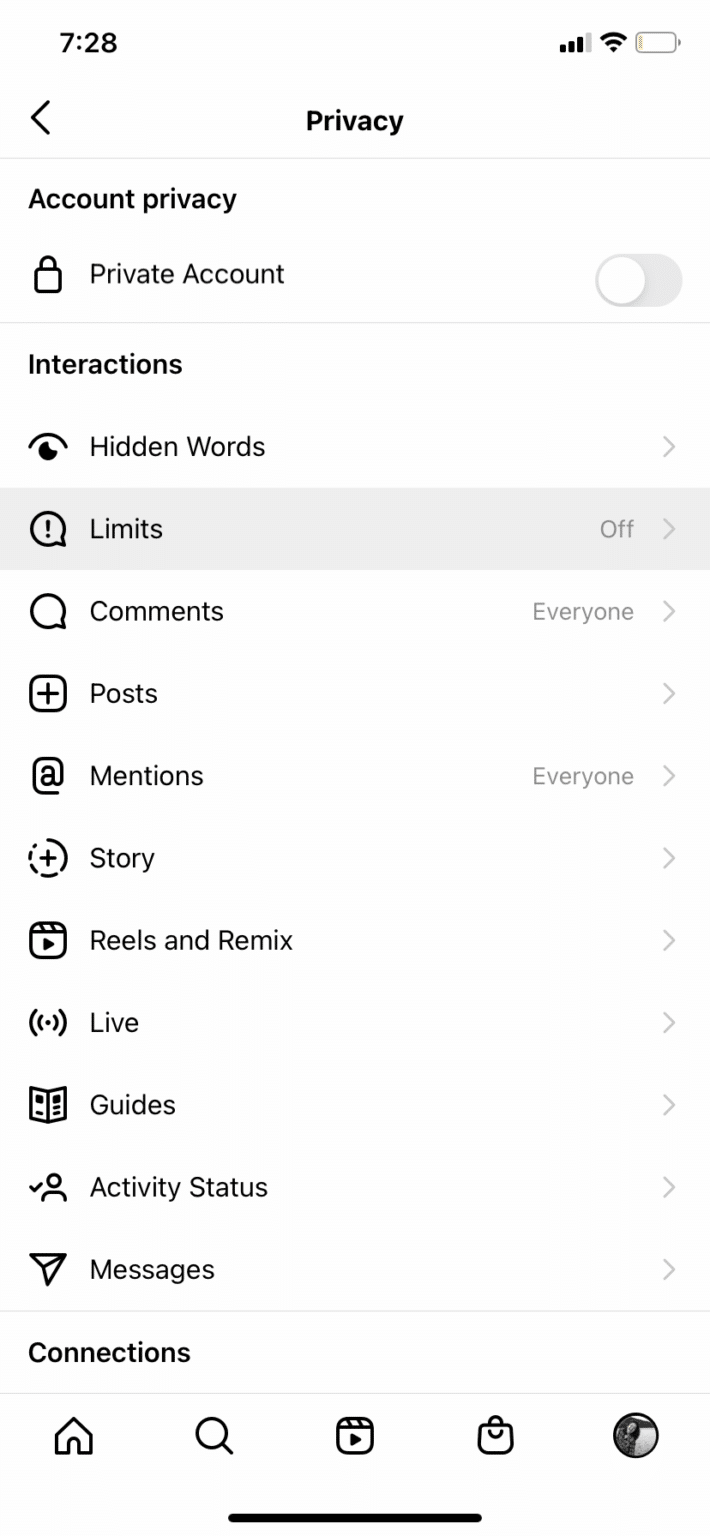Switch to the Reels tab
This screenshot has width=710, height=1536.
coord(355,1436)
